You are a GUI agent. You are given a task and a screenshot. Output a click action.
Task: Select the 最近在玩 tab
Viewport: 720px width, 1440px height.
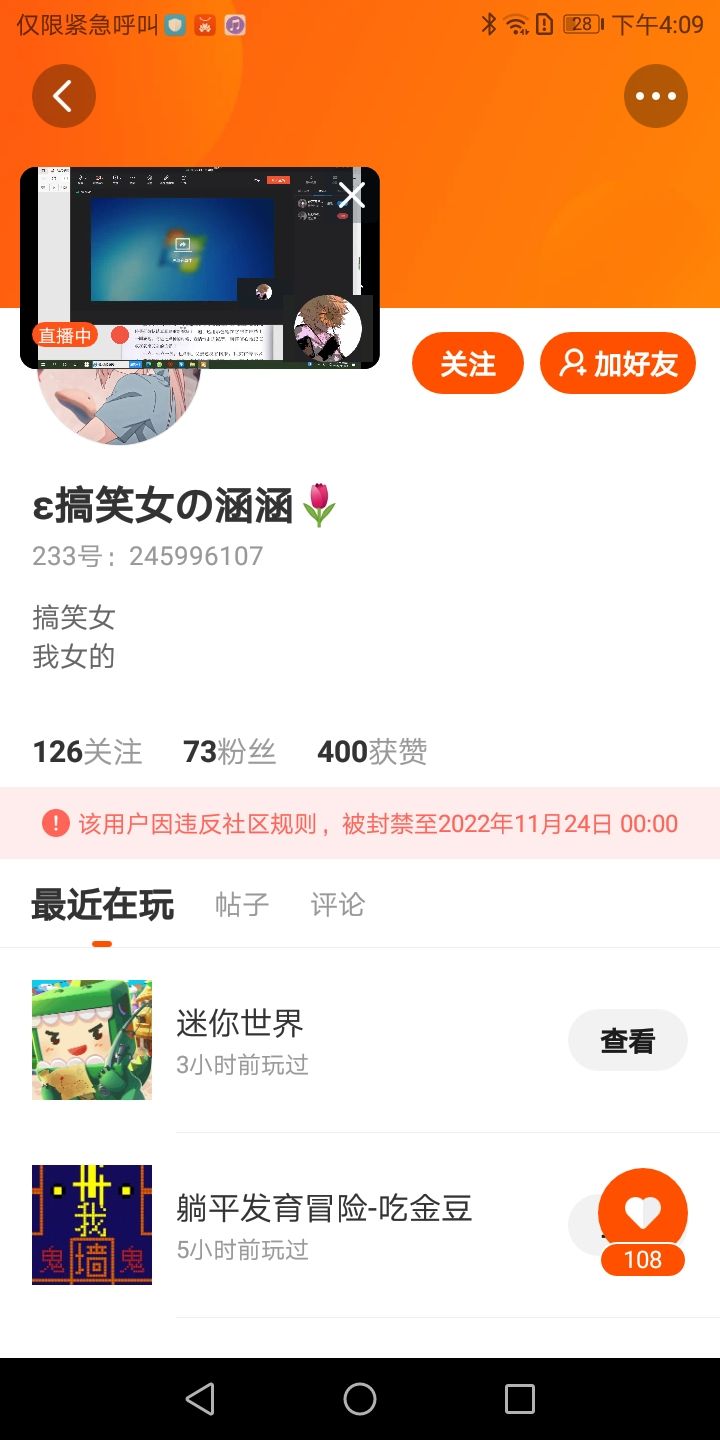click(x=103, y=905)
